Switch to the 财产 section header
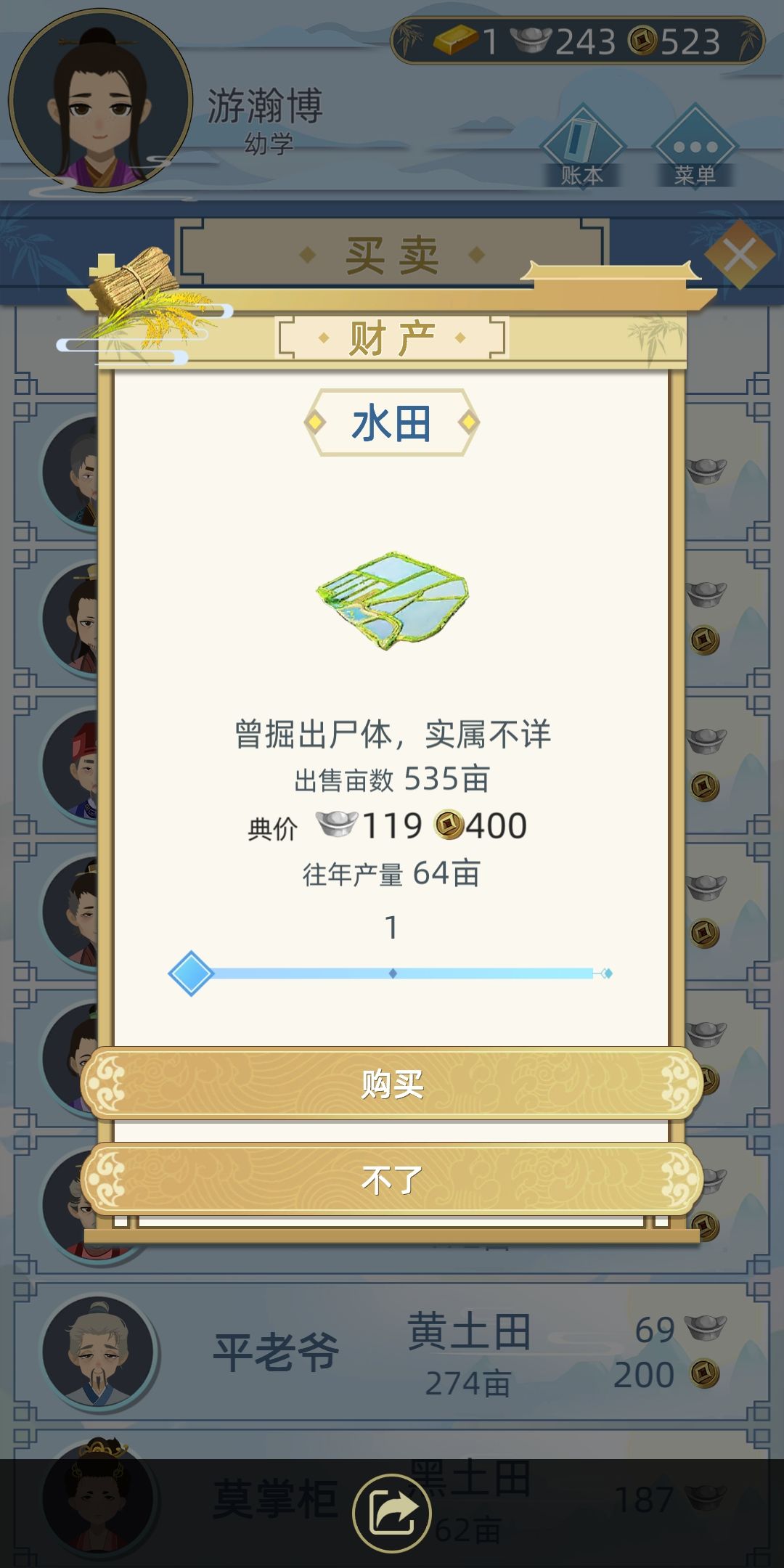The width and height of the screenshot is (784, 1568). click(x=392, y=336)
